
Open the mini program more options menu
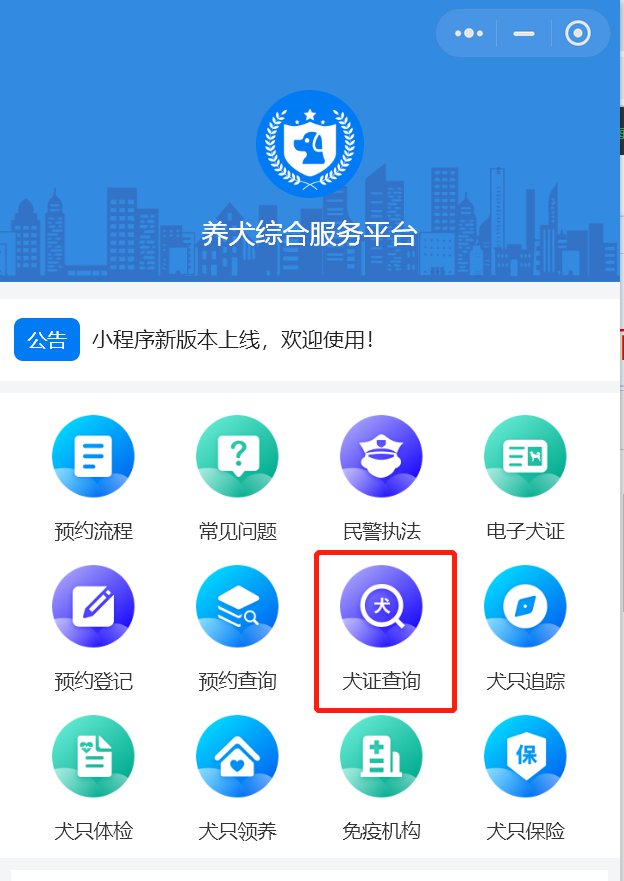[469, 33]
